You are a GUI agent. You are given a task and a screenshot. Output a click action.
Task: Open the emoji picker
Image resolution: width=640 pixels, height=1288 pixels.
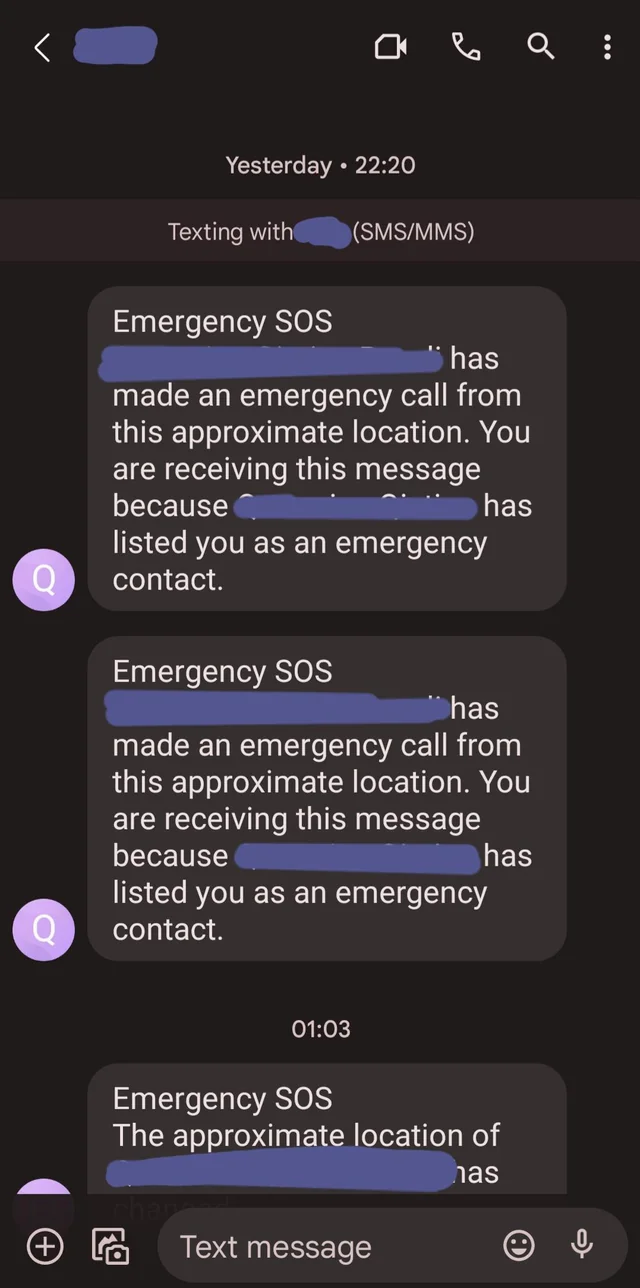tap(518, 1245)
